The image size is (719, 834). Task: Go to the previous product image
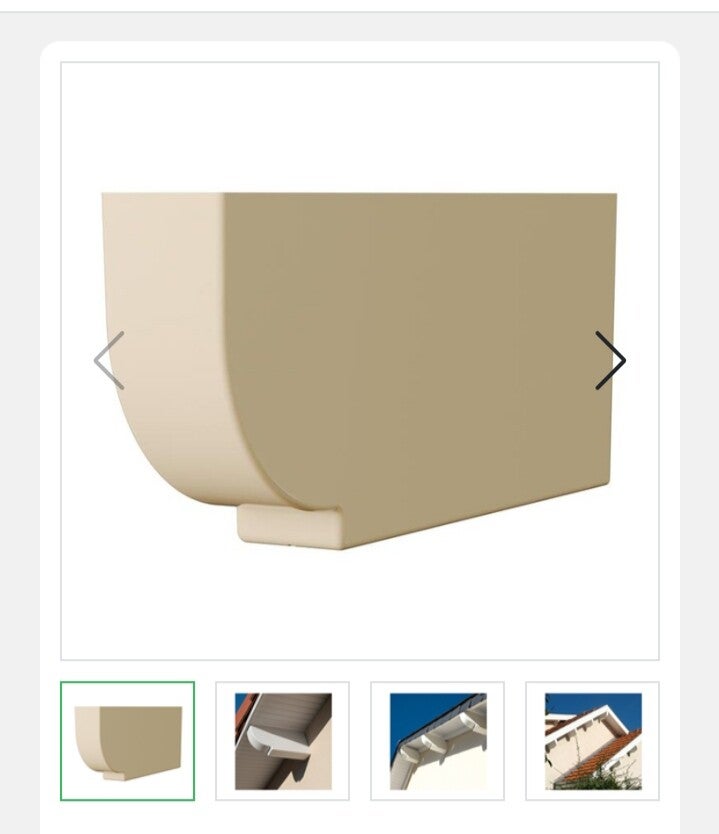pyautogui.click(x=109, y=360)
